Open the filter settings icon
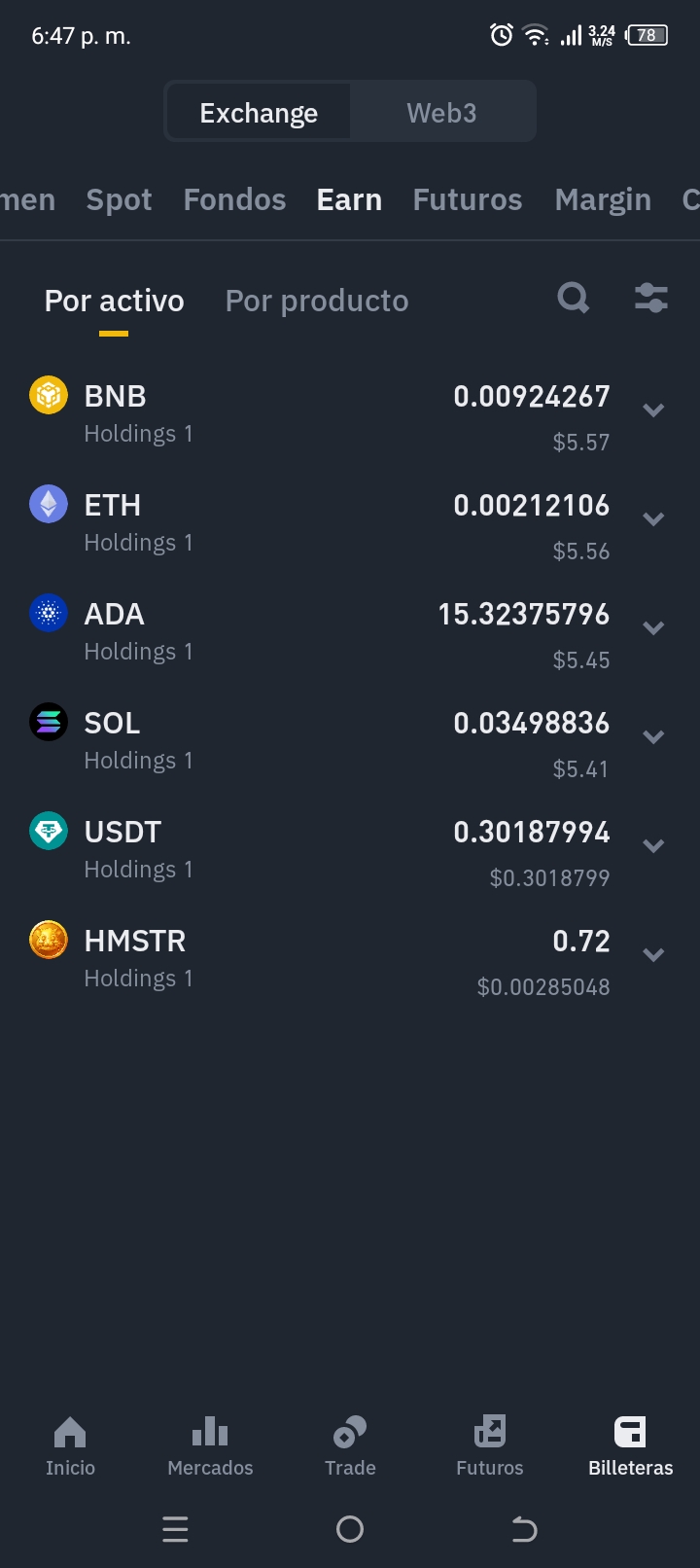This screenshot has height=1568, width=700. coord(650,298)
